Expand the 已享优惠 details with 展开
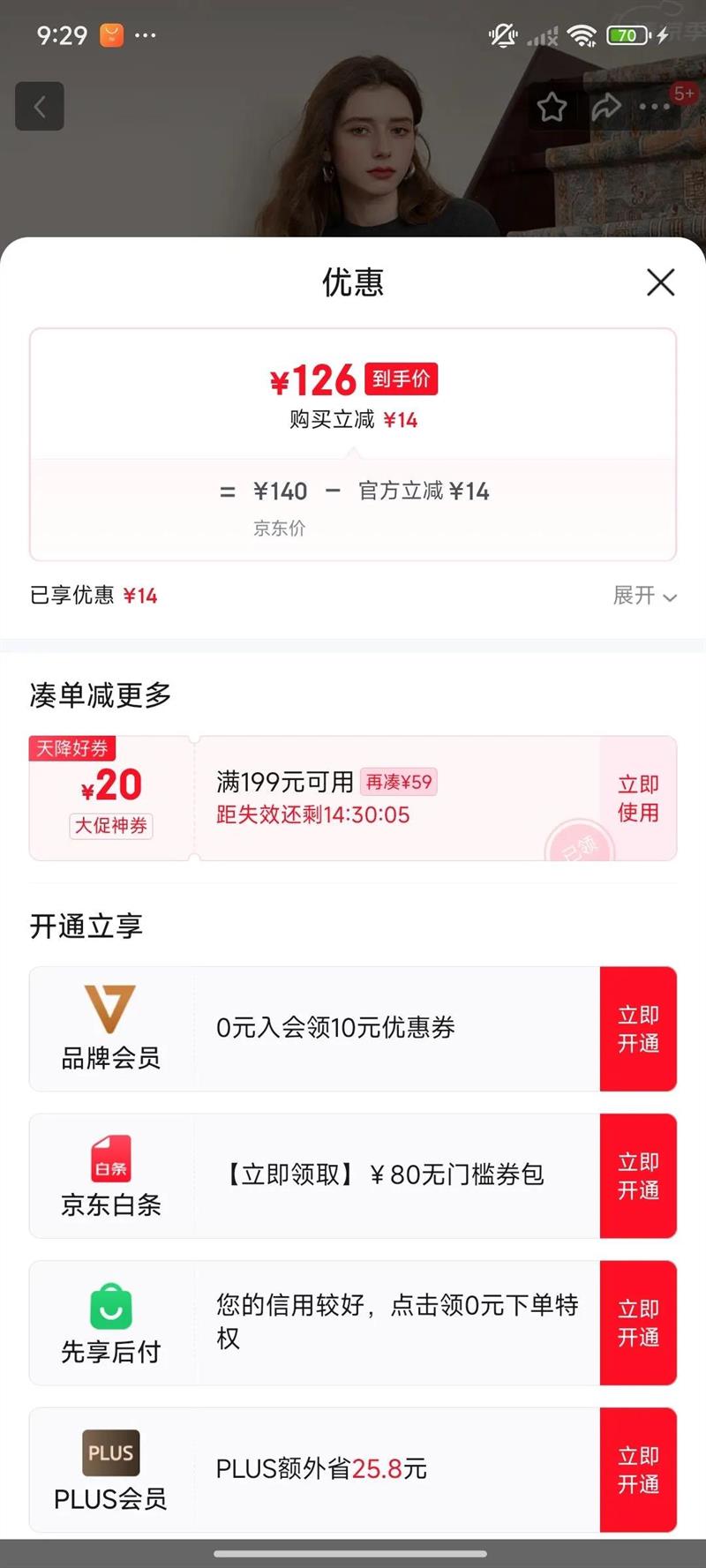 pos(644,596)
